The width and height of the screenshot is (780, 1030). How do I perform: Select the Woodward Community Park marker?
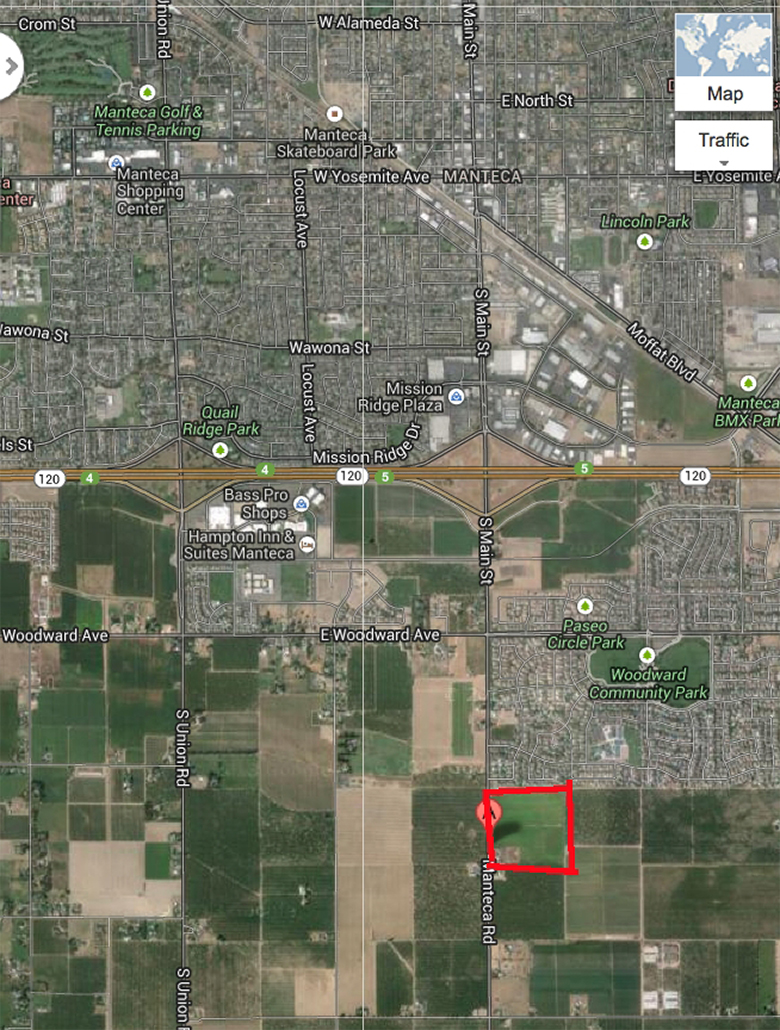tap(647, 655)
